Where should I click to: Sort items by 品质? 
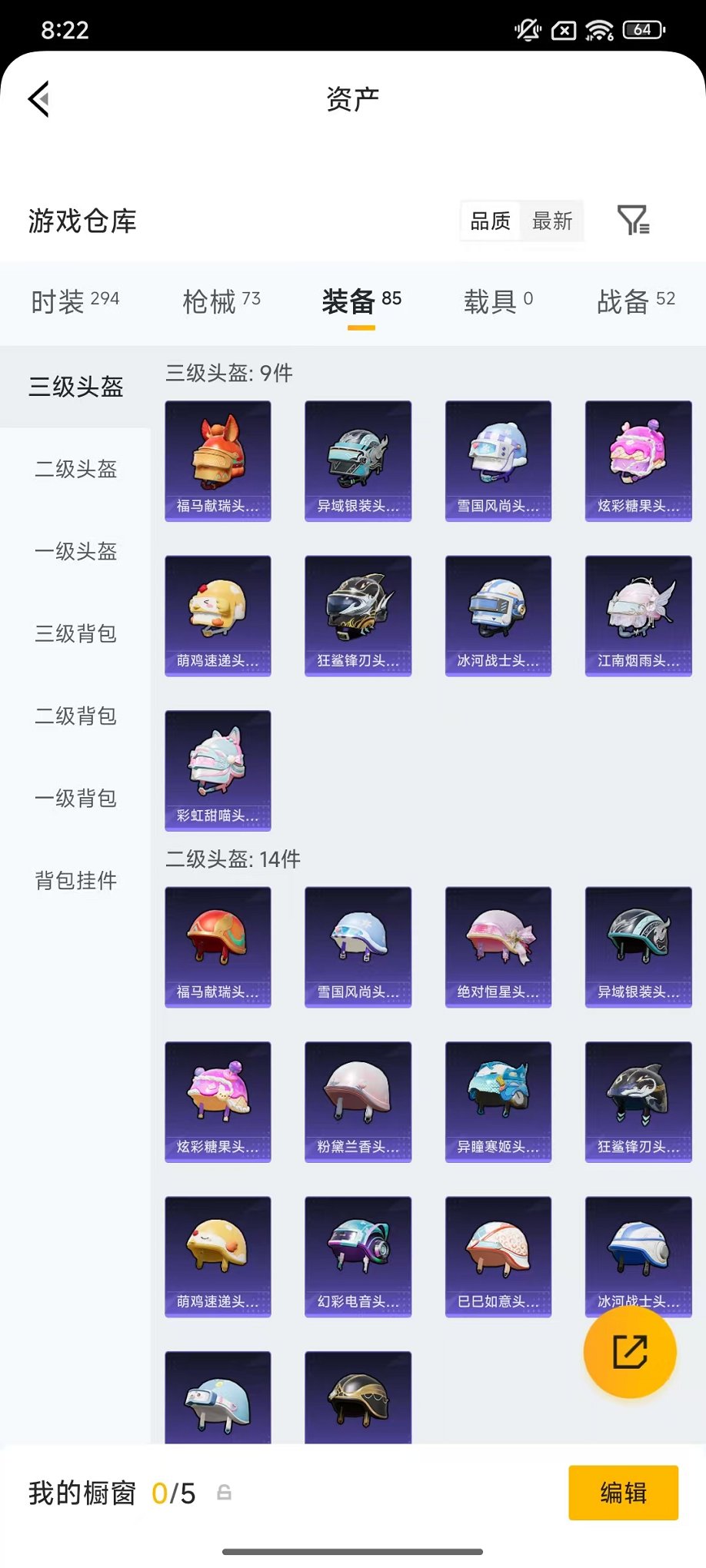[x=491, y=221]
